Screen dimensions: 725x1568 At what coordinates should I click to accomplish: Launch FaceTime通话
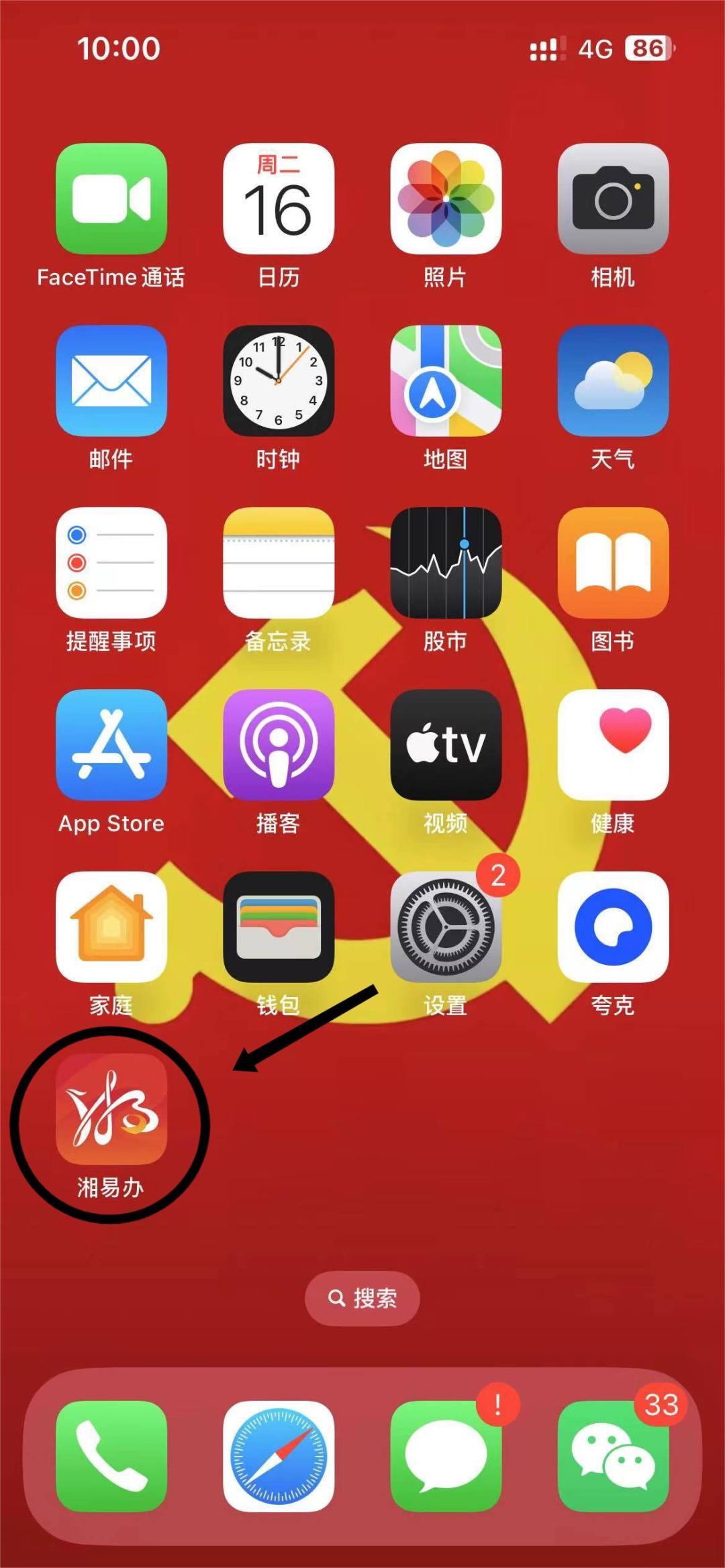click(111, 199)
